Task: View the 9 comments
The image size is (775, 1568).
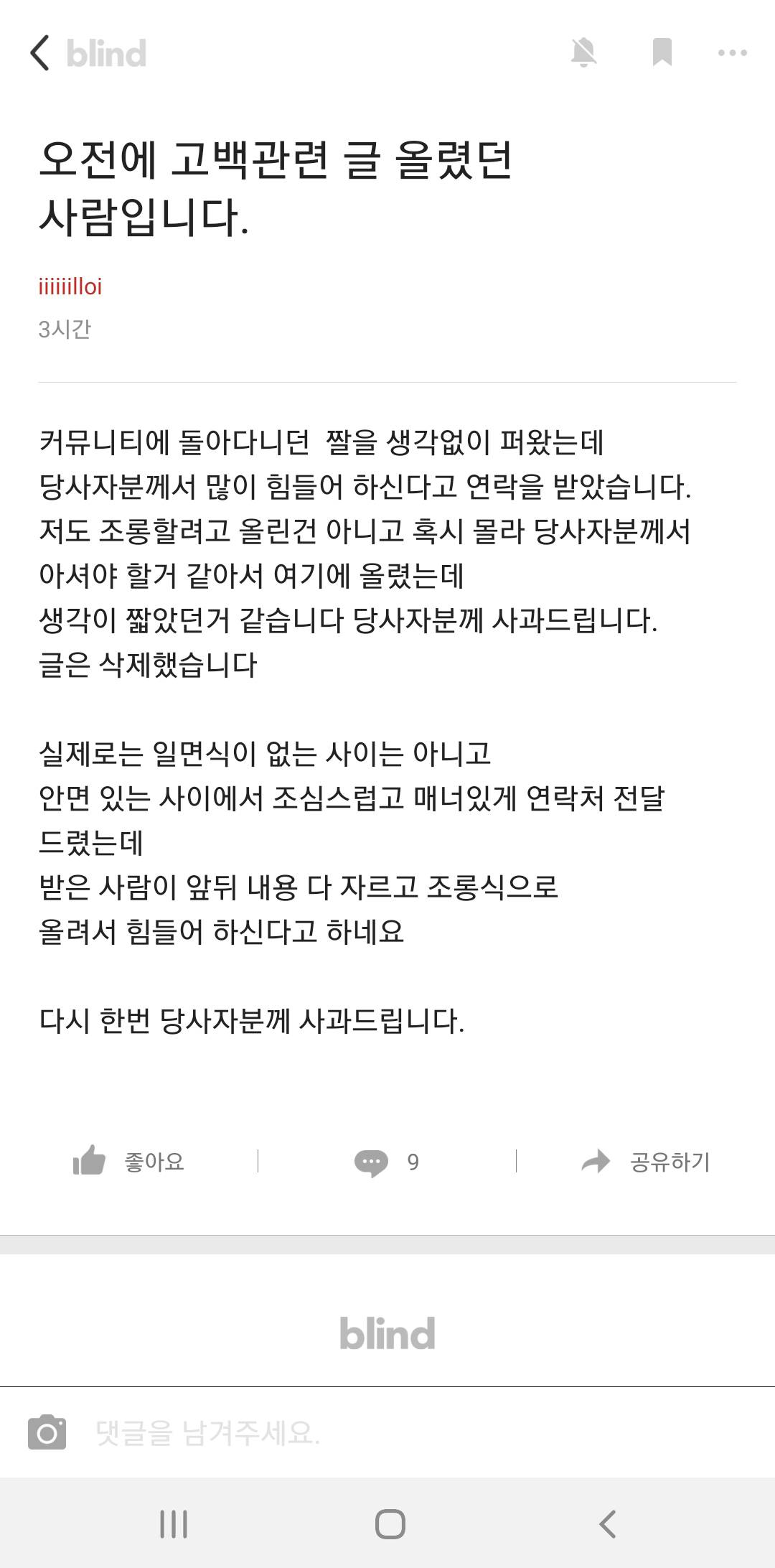Action: tap(387, 1162)
